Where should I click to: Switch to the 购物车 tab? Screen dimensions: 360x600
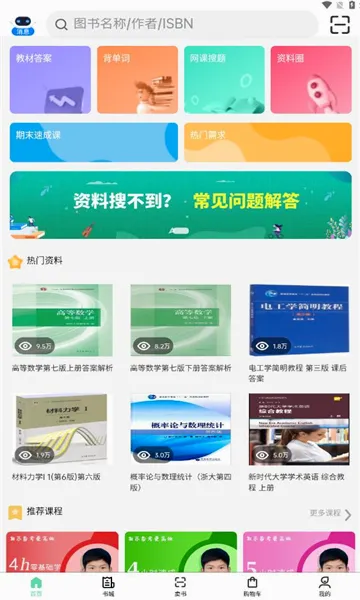(x=252, y=586)
